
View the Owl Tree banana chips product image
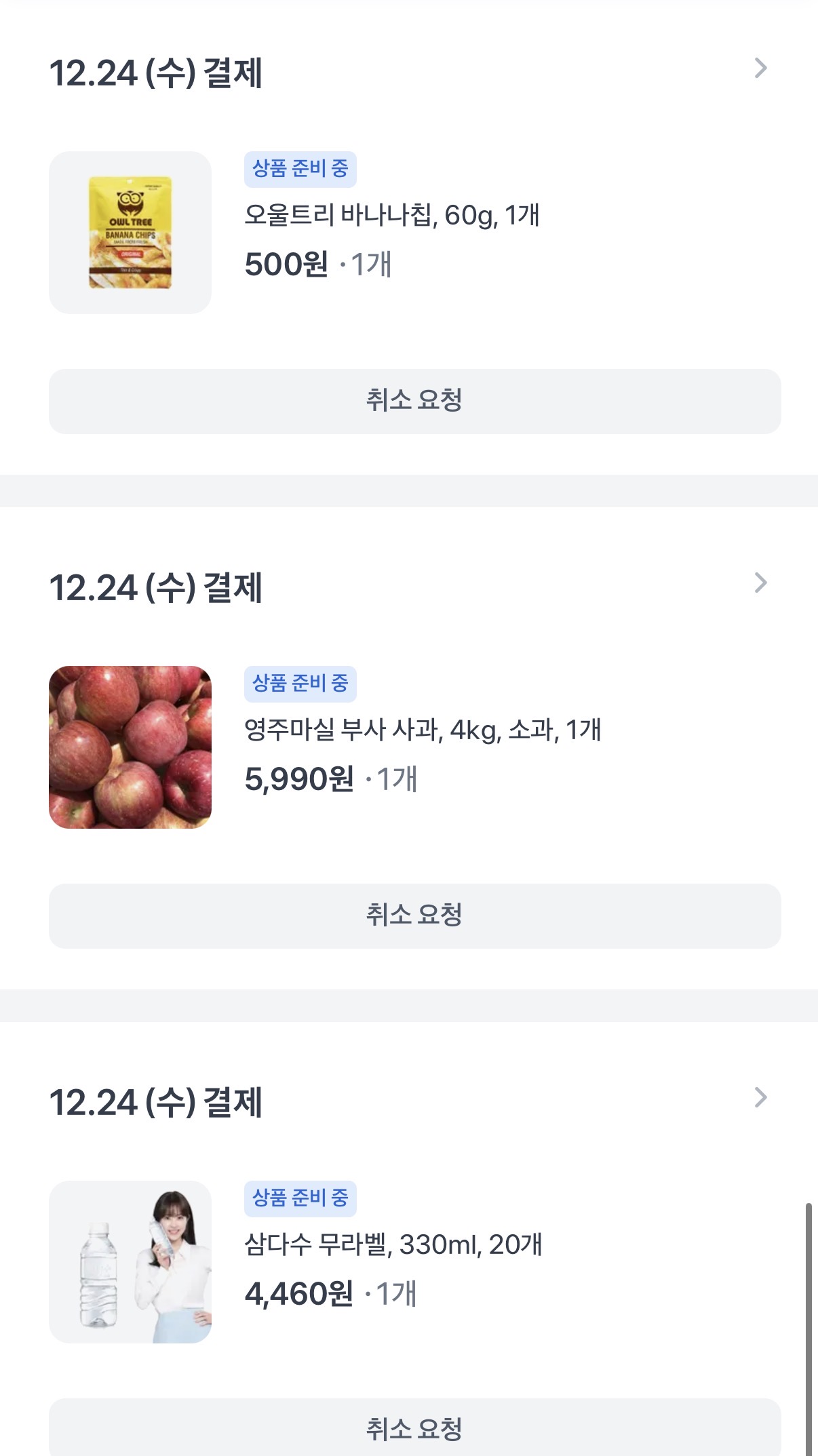[130, 233]
